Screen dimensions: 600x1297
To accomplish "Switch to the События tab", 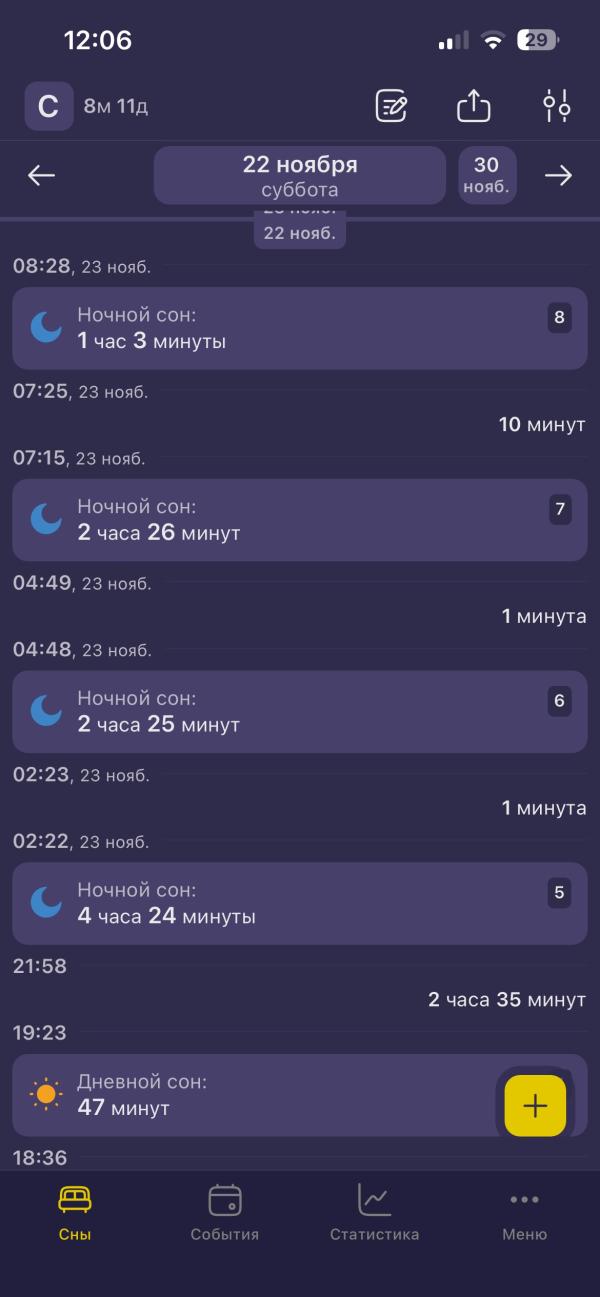I will tap(225, 1212).
